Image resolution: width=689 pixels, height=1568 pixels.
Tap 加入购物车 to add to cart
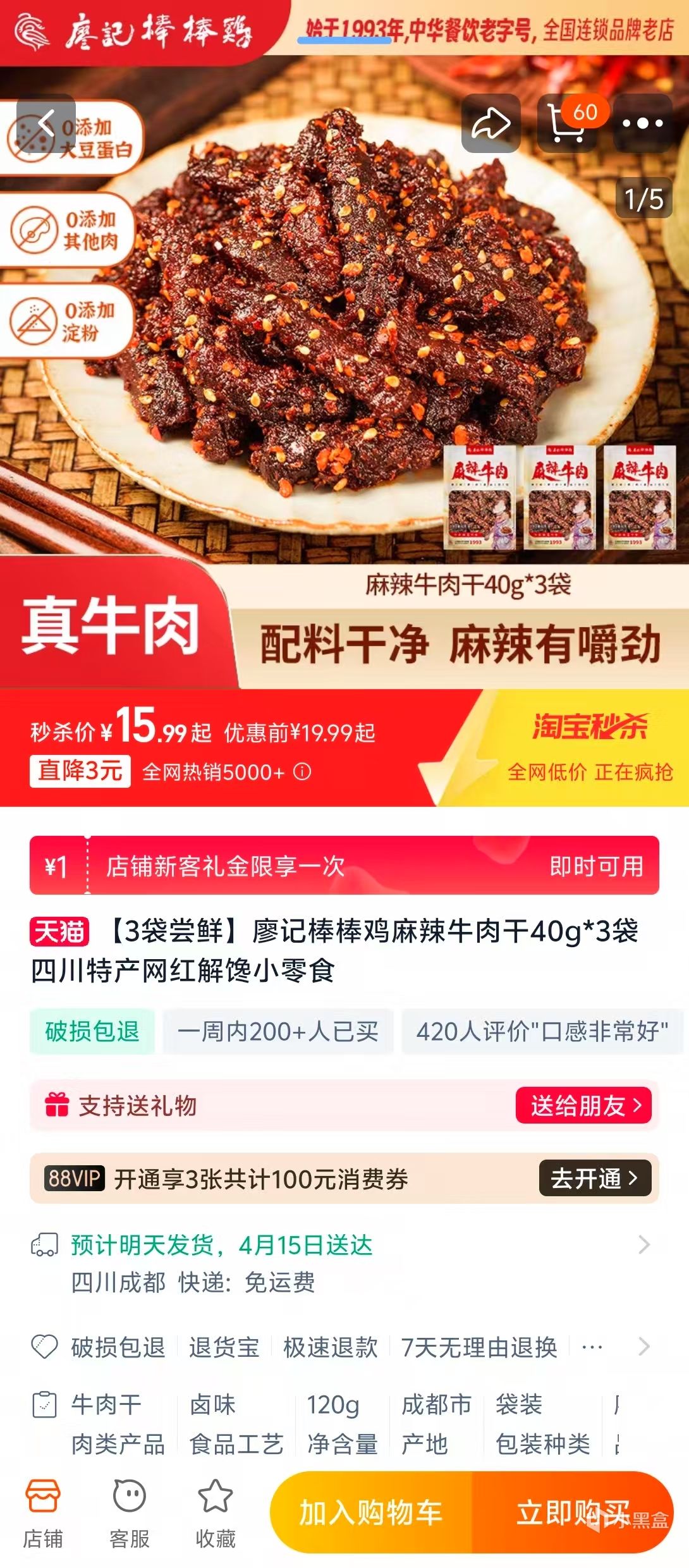pos(371,1512)
